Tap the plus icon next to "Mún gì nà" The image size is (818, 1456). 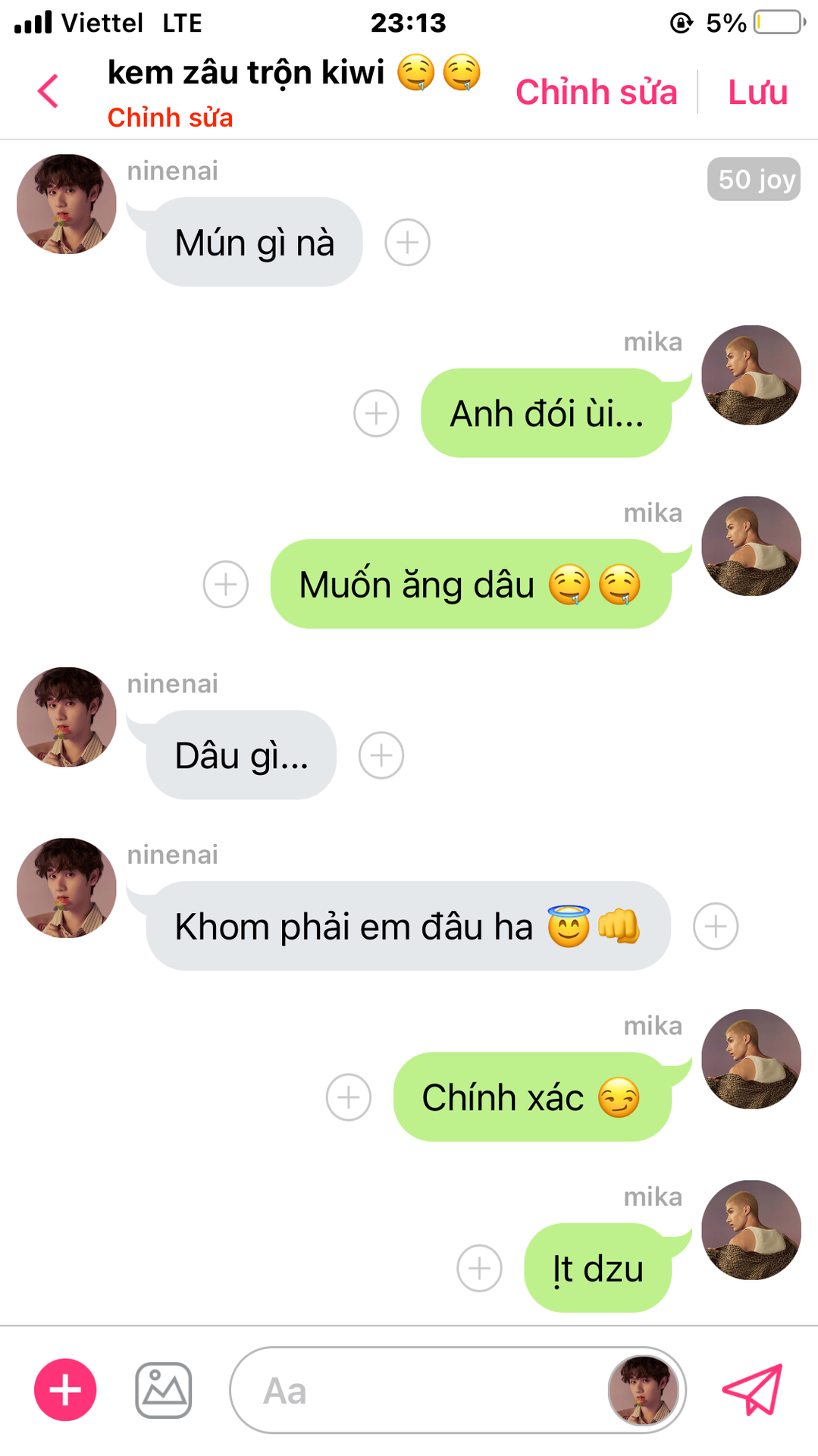(407, 243)
